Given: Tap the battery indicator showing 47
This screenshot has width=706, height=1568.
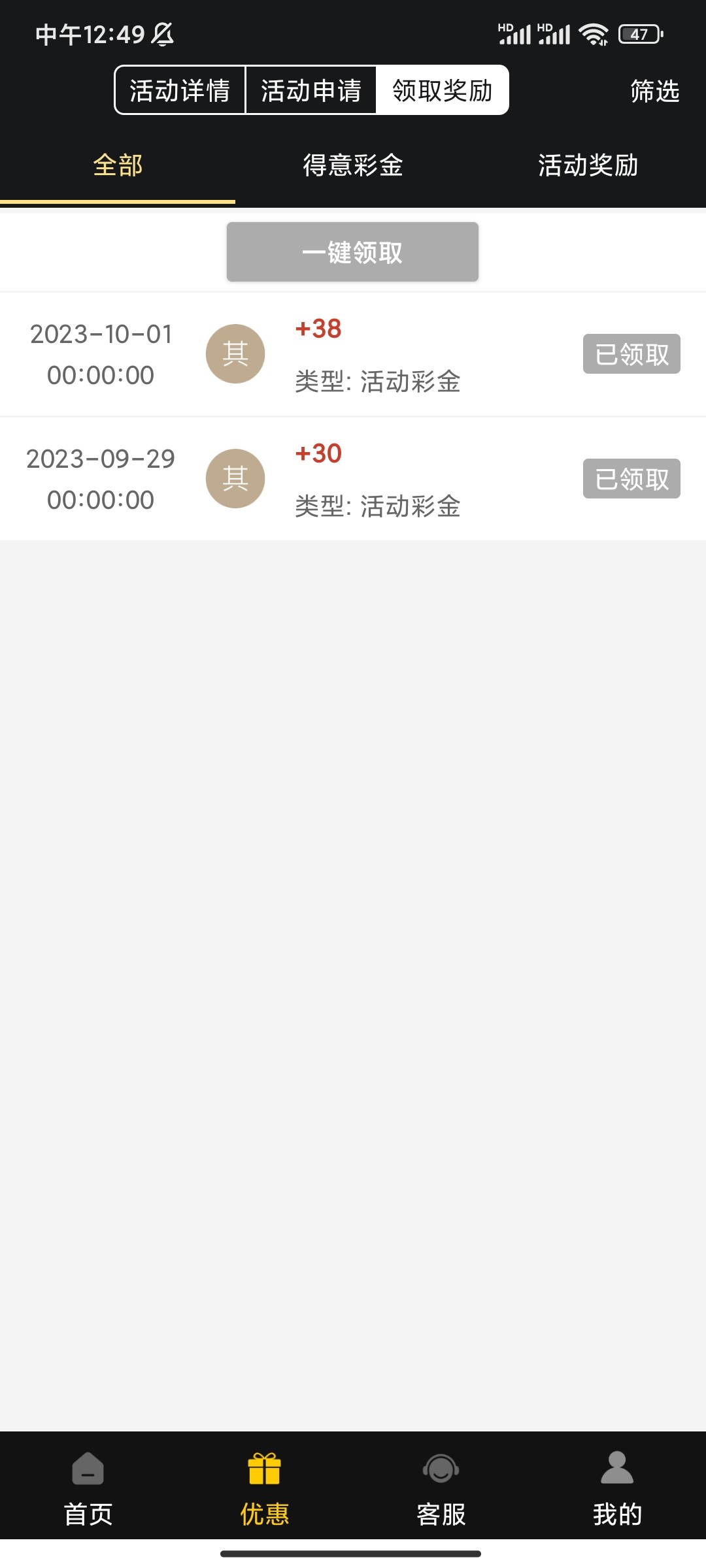Looking at the screenshot, I should [x=639, y=33].
